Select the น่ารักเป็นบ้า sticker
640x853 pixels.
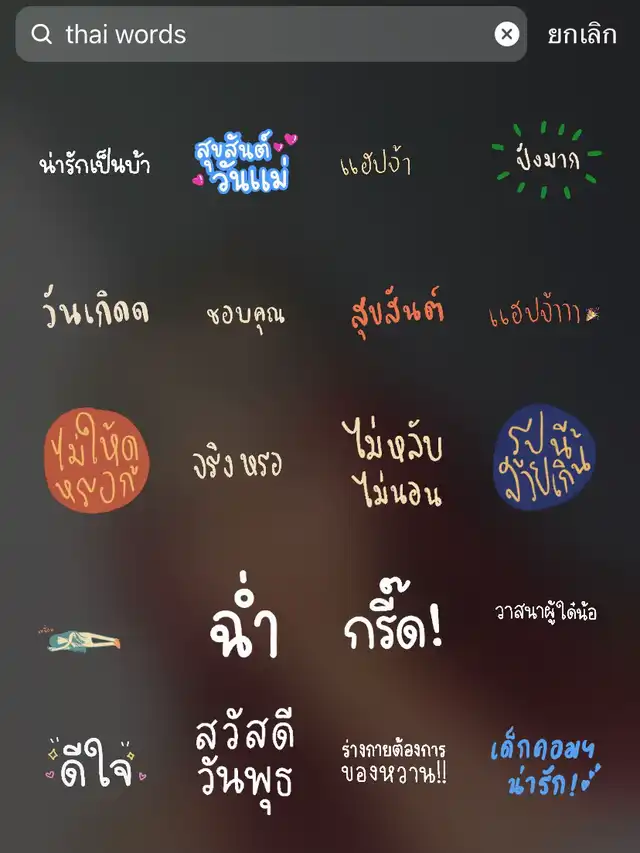pos(95,164)
